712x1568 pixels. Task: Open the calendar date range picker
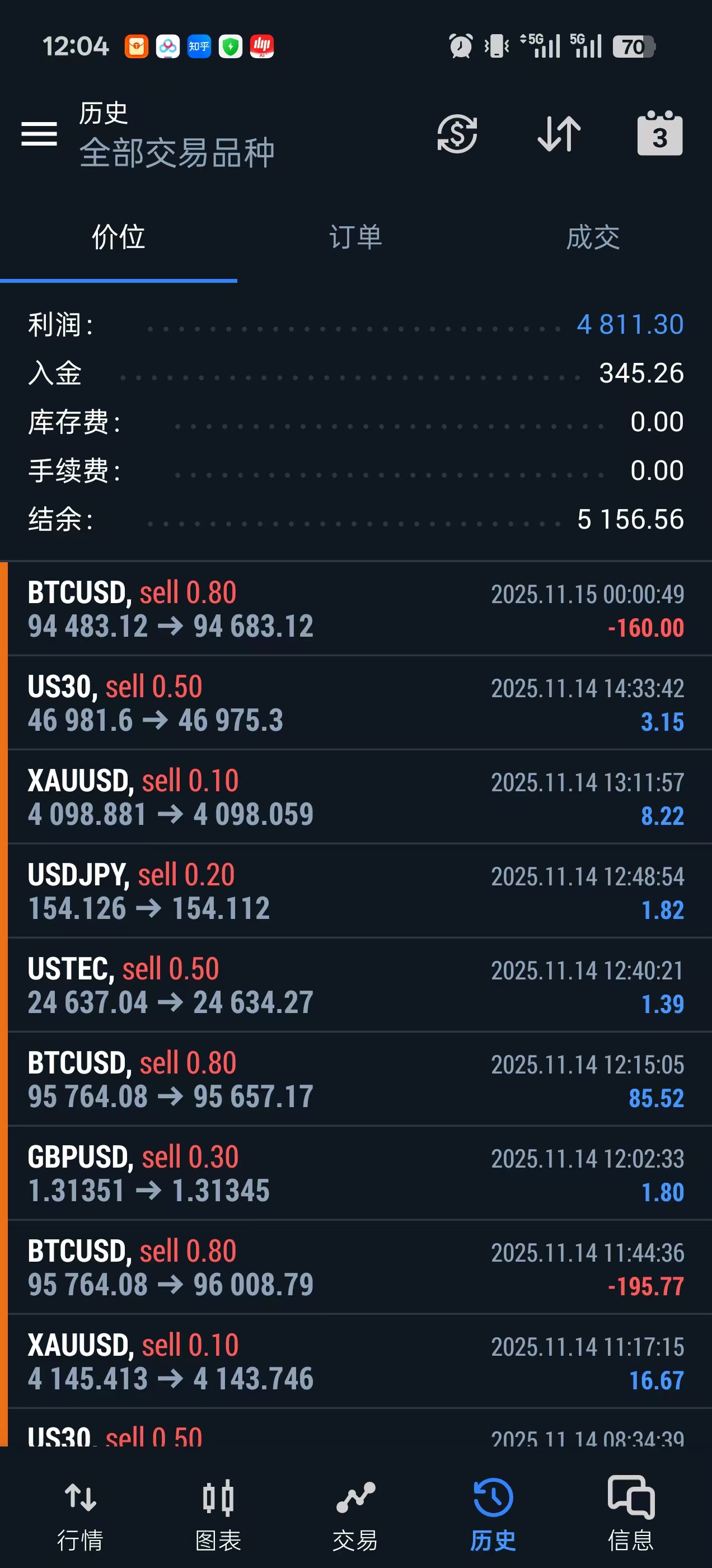(660, 133)
